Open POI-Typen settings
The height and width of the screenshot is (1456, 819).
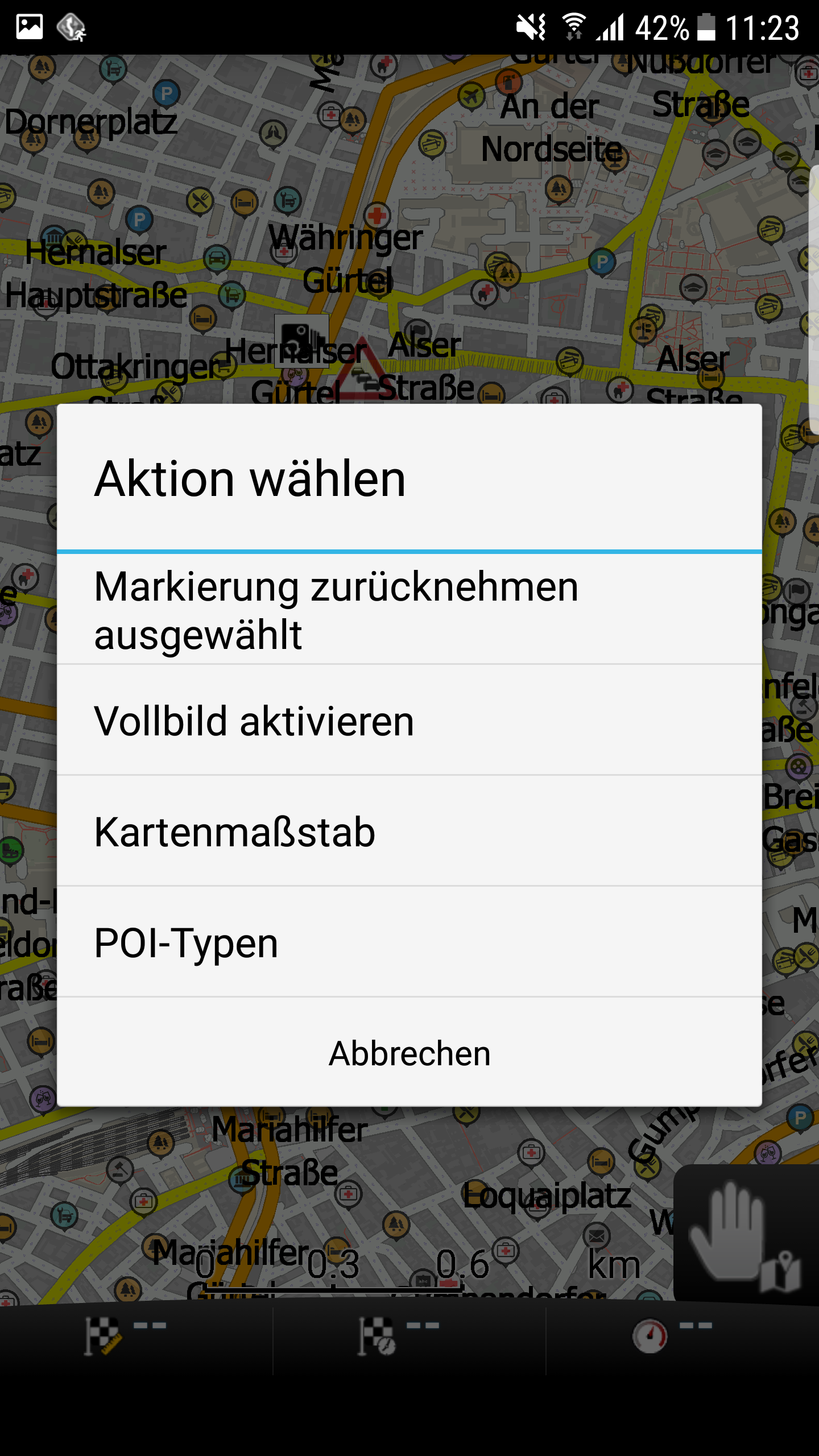pos(409,942)
